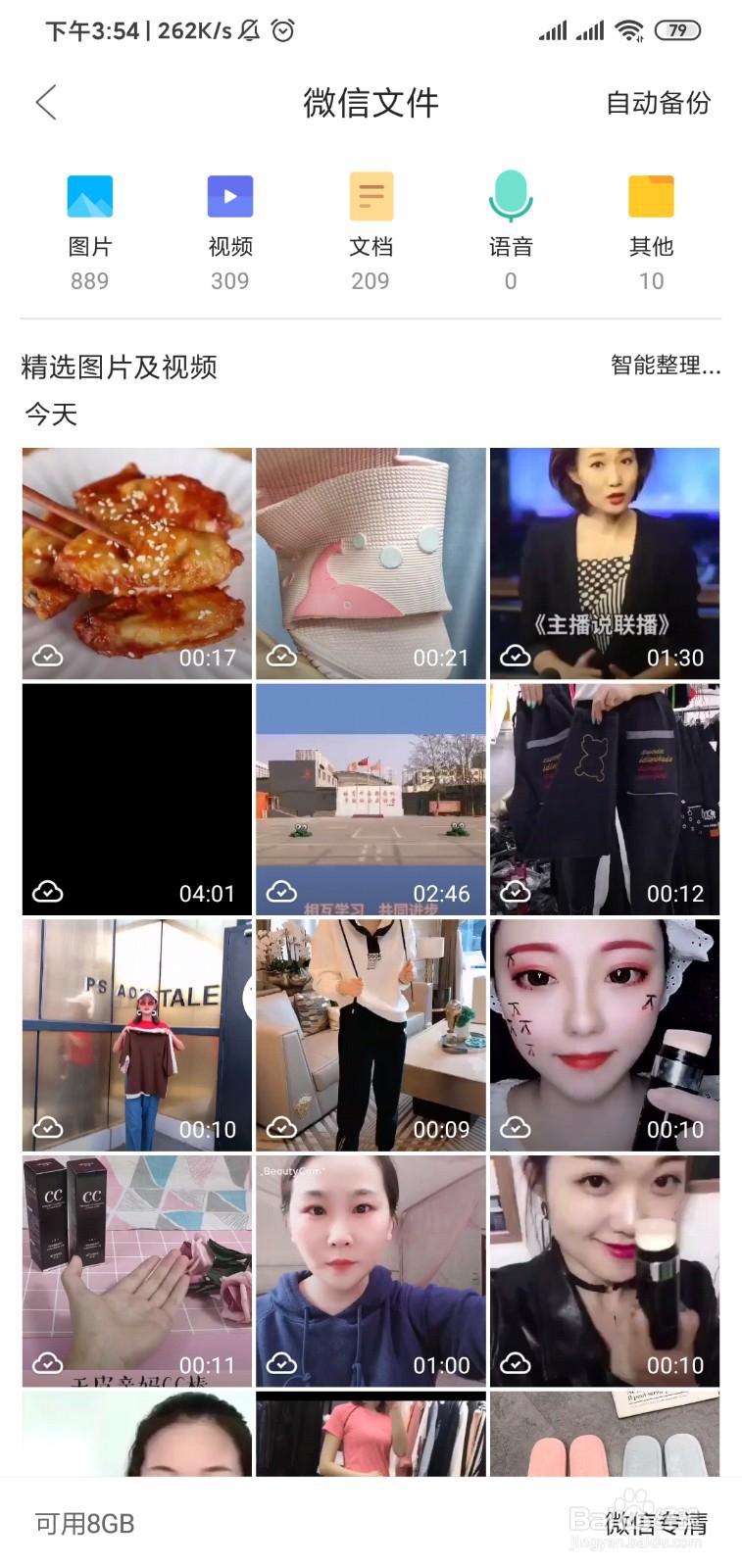Tap the alarm clock icon in the status bar

[x=282, y=30]
